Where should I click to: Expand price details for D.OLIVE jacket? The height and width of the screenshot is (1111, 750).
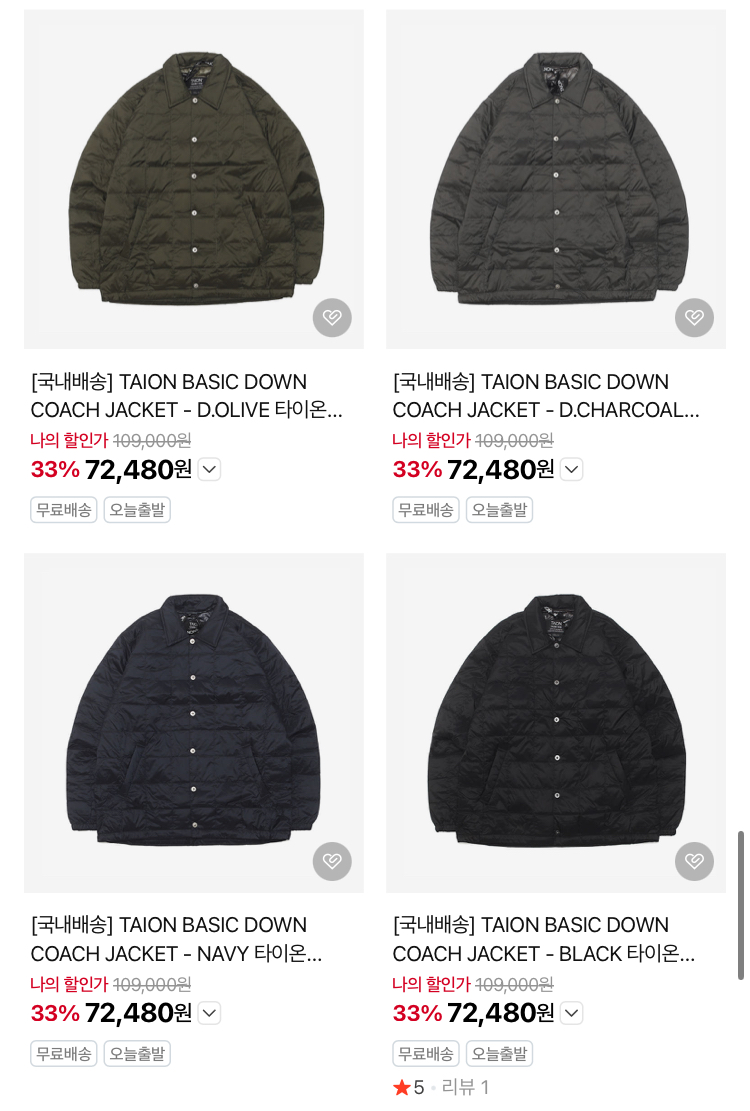(209, 469)
